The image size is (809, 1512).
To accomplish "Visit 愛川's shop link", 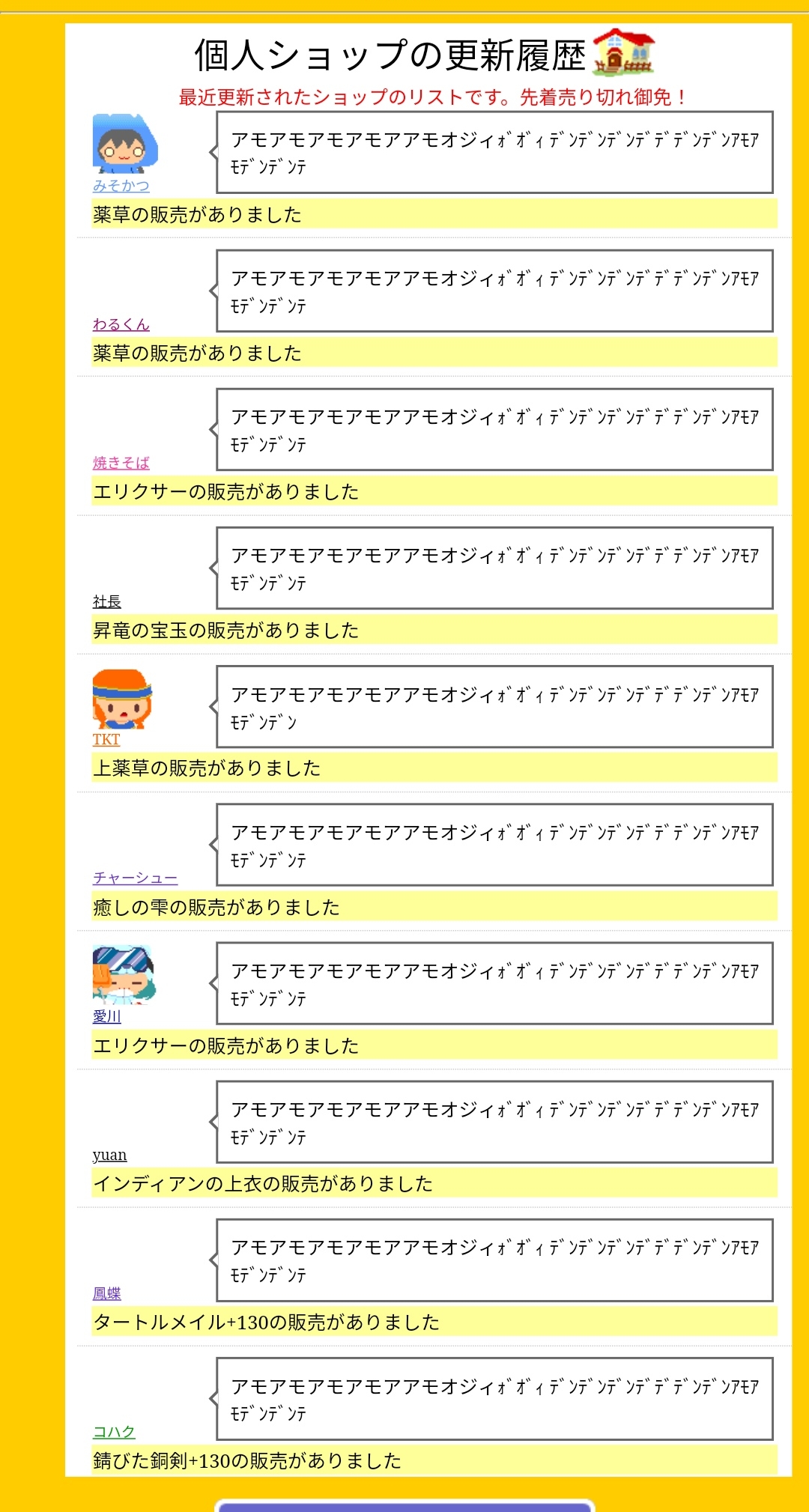I will pos(106,1016).
